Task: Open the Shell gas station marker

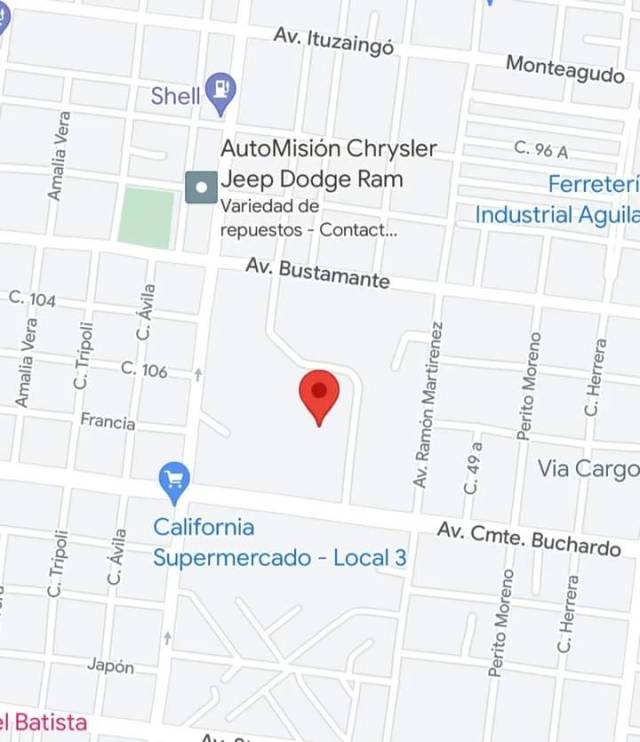Action: pyautogui.click(x=219, y=92)
